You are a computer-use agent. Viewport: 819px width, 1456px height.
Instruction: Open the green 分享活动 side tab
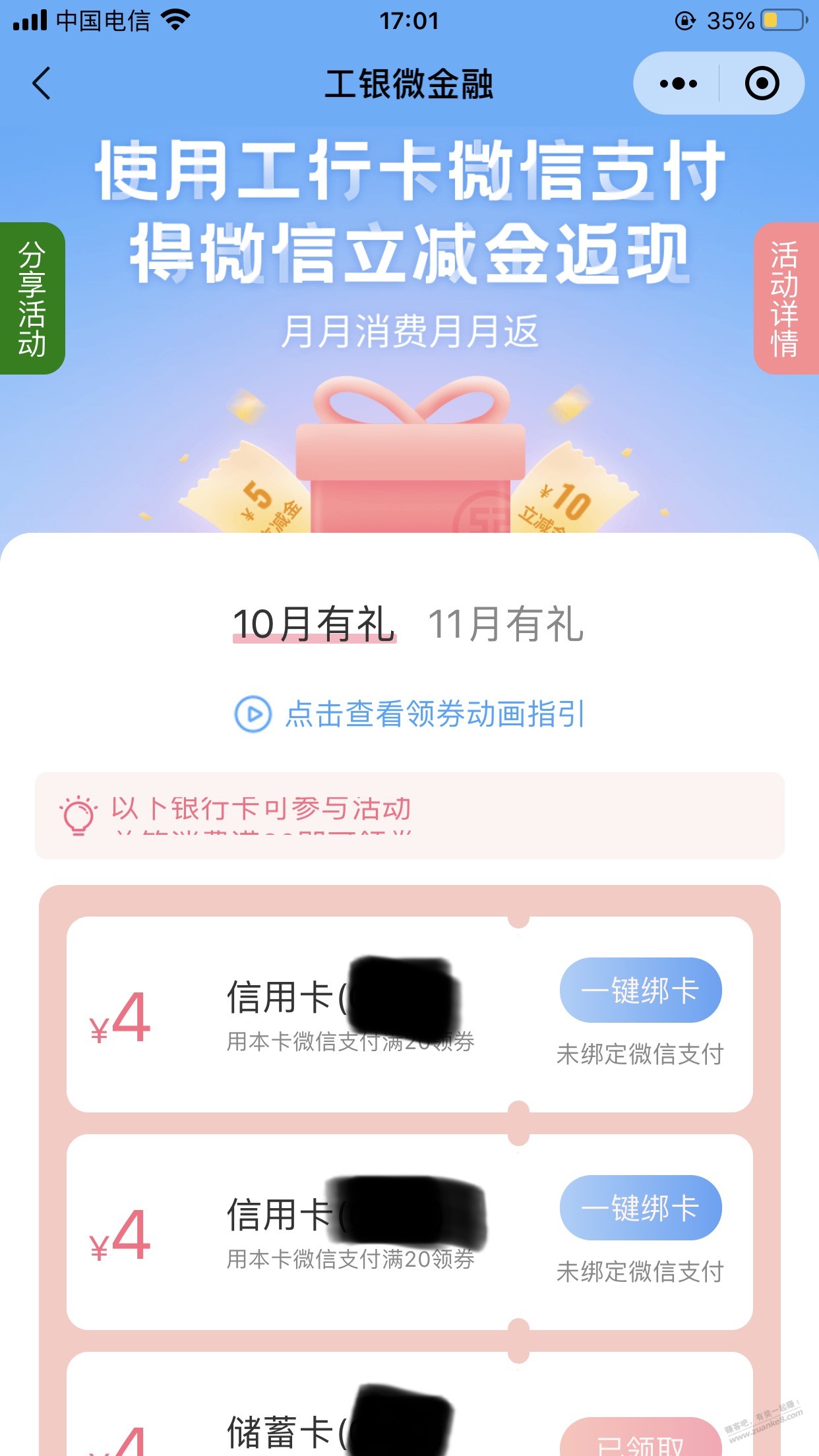32,298
